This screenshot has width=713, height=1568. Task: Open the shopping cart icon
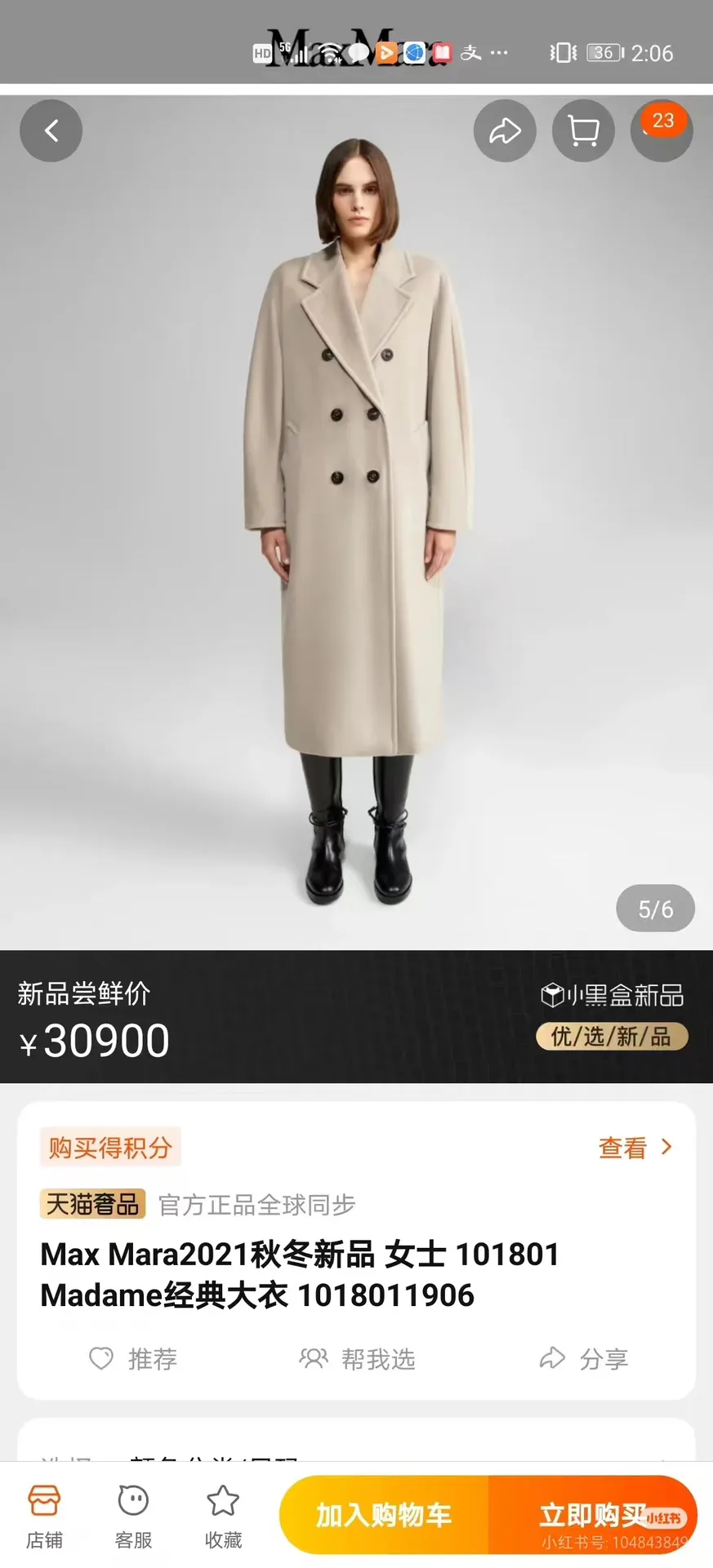(x=583, y=131)
